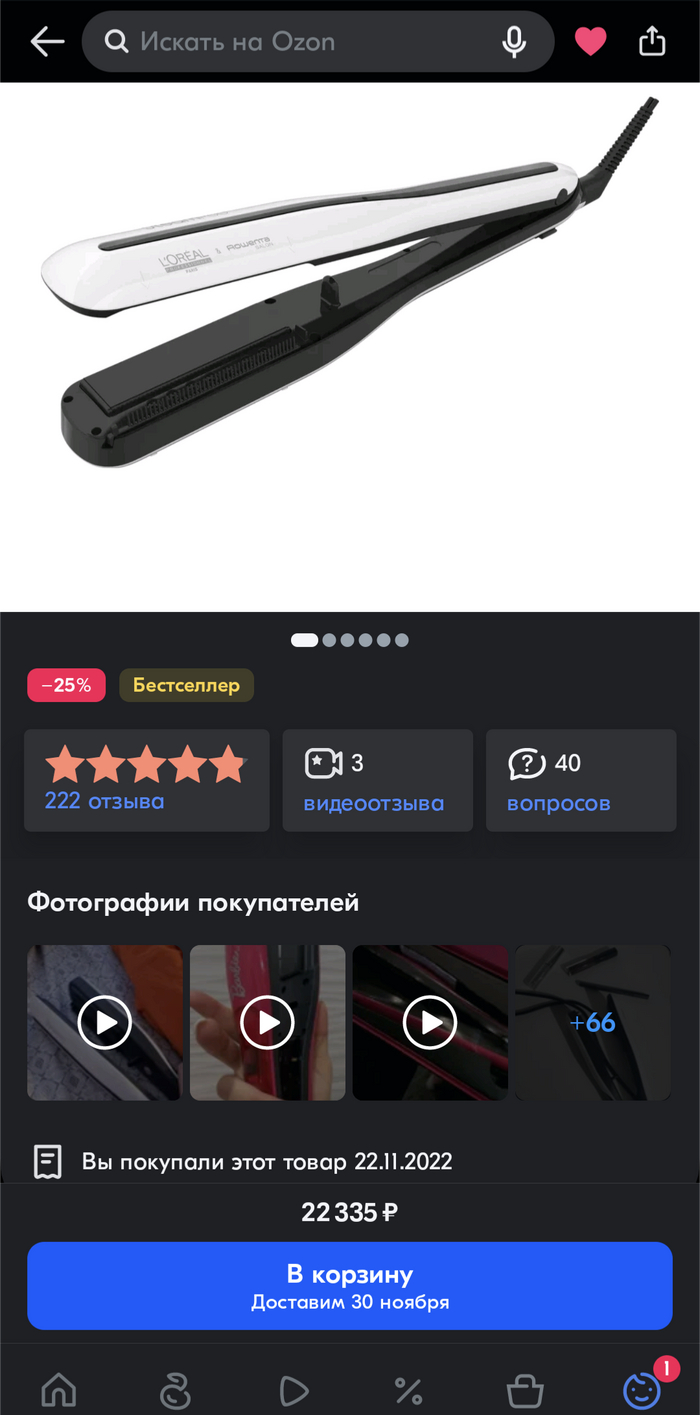700x1415 pixels.
Task: Open the 222 отзыва reviews card
Action: pos(147,780)
